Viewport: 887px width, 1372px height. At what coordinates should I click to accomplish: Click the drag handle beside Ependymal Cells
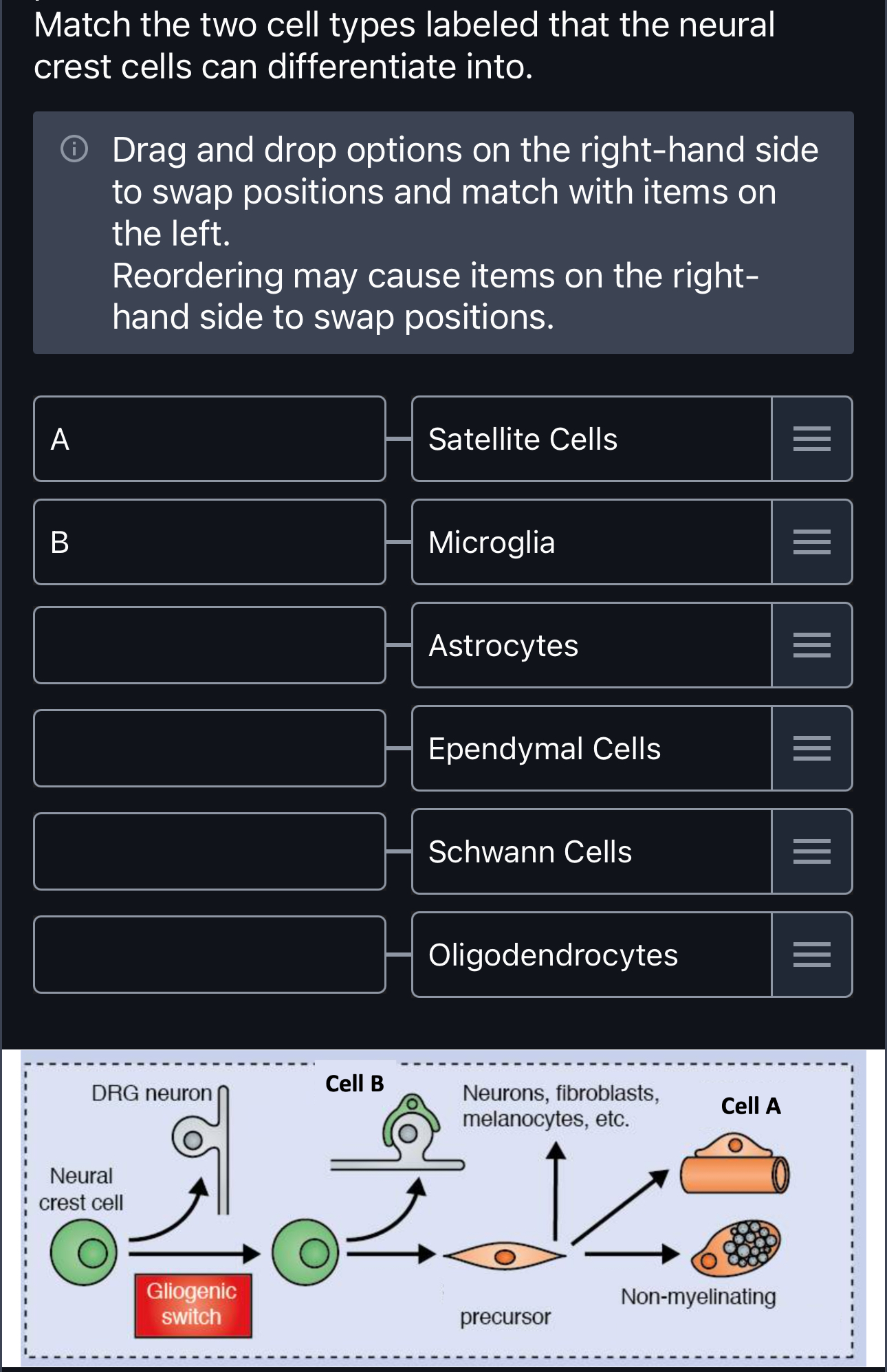(811, 748)
